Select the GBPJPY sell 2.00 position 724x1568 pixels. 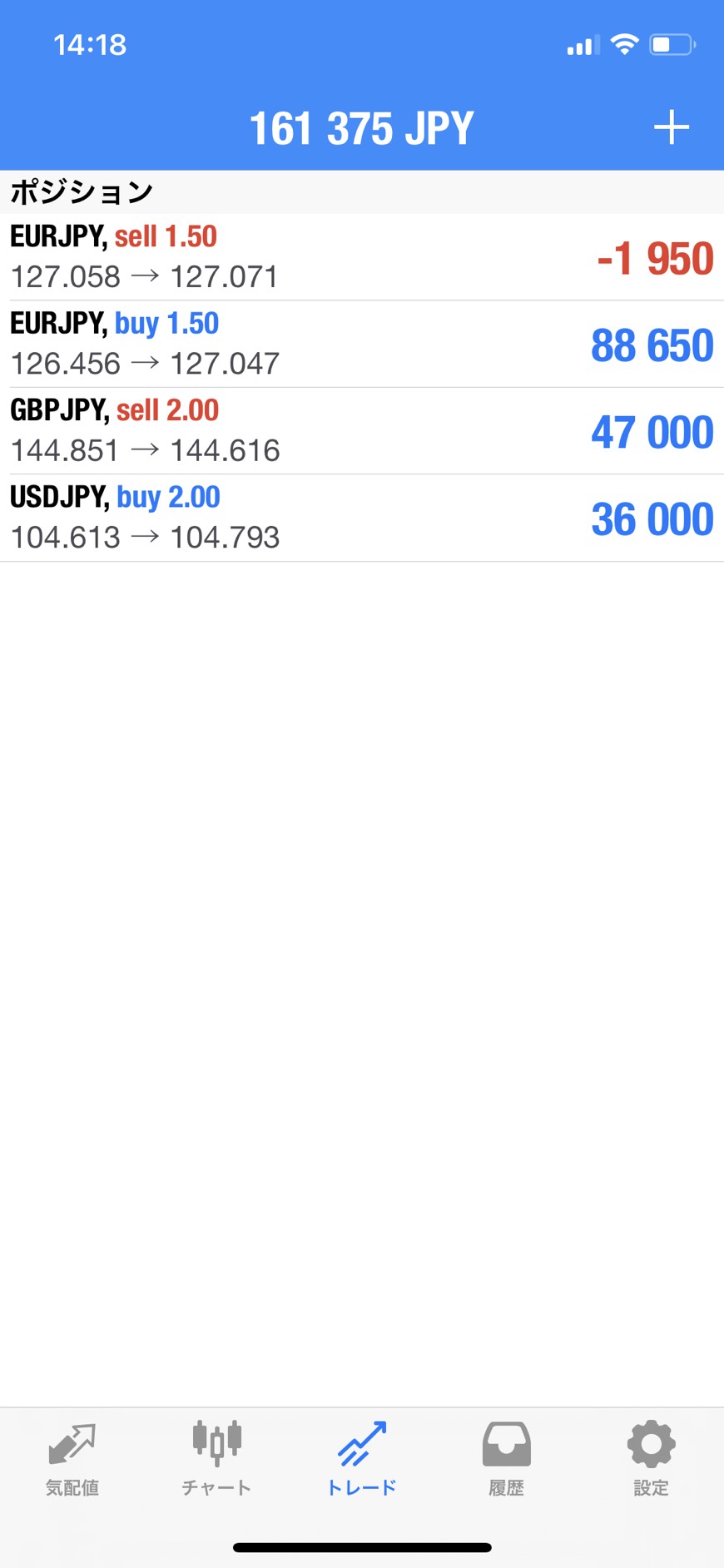[361, 431]
